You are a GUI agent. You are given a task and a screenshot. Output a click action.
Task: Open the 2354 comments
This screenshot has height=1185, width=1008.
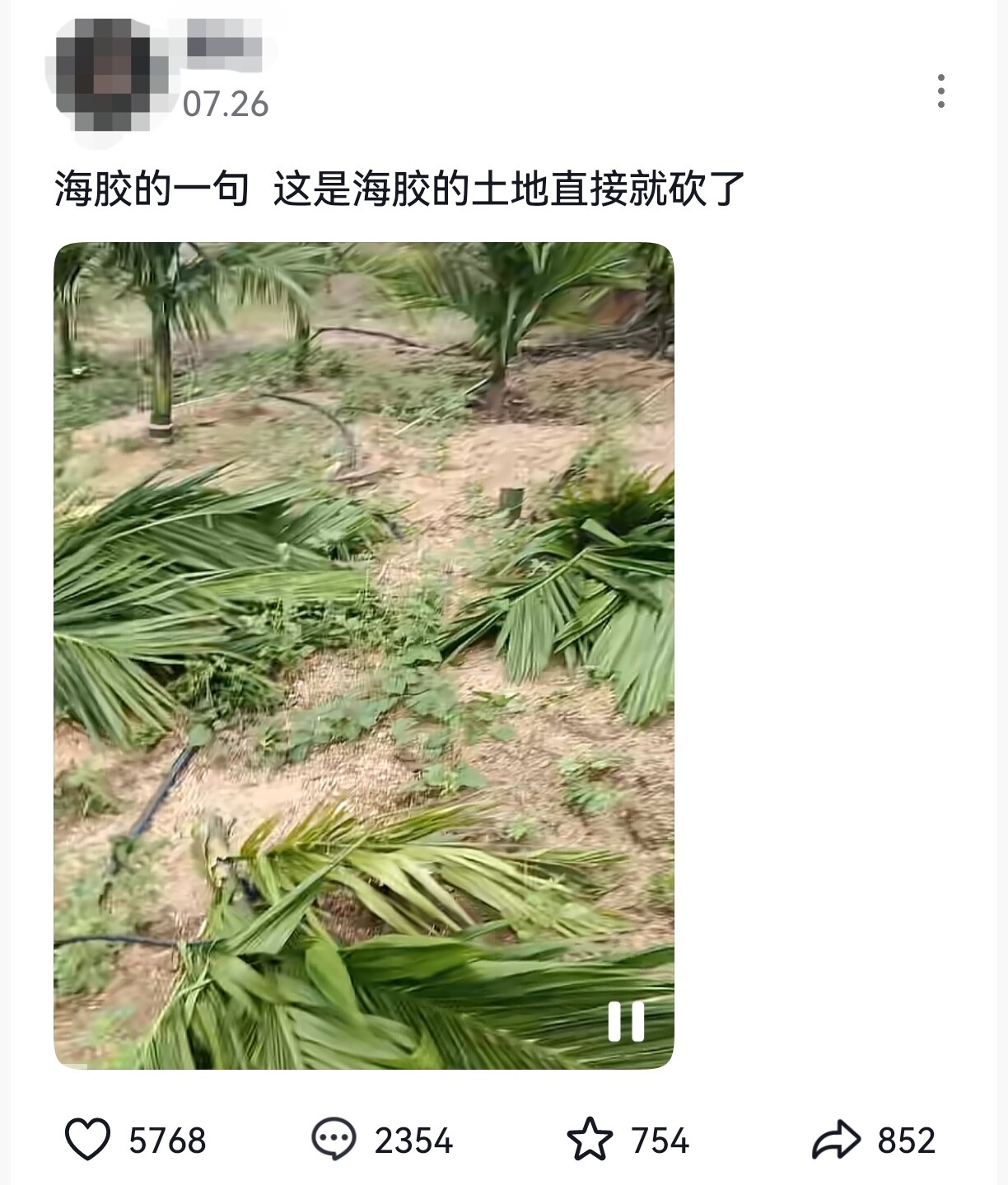[334, 1140]
